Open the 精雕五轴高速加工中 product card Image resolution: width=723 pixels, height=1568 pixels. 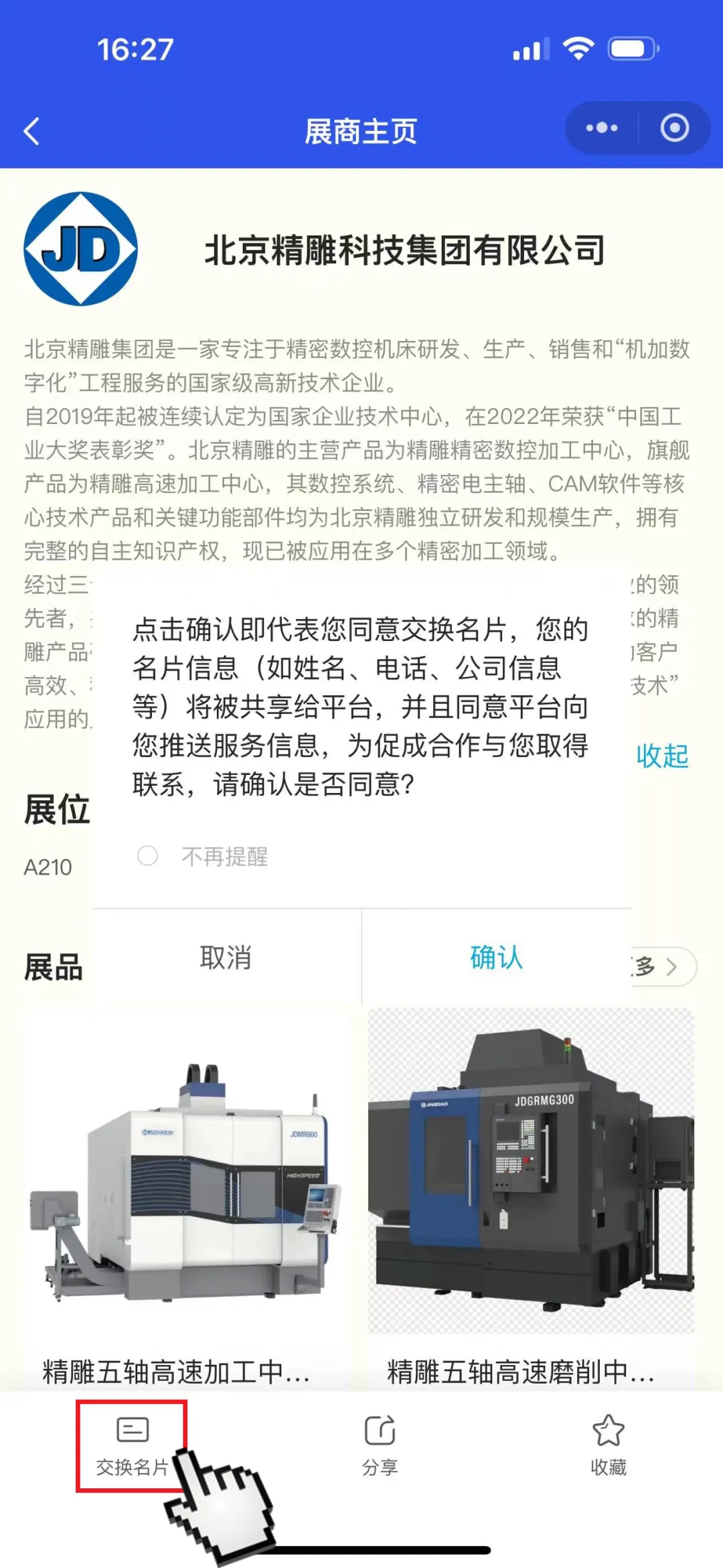click(x=187, y=1192)
